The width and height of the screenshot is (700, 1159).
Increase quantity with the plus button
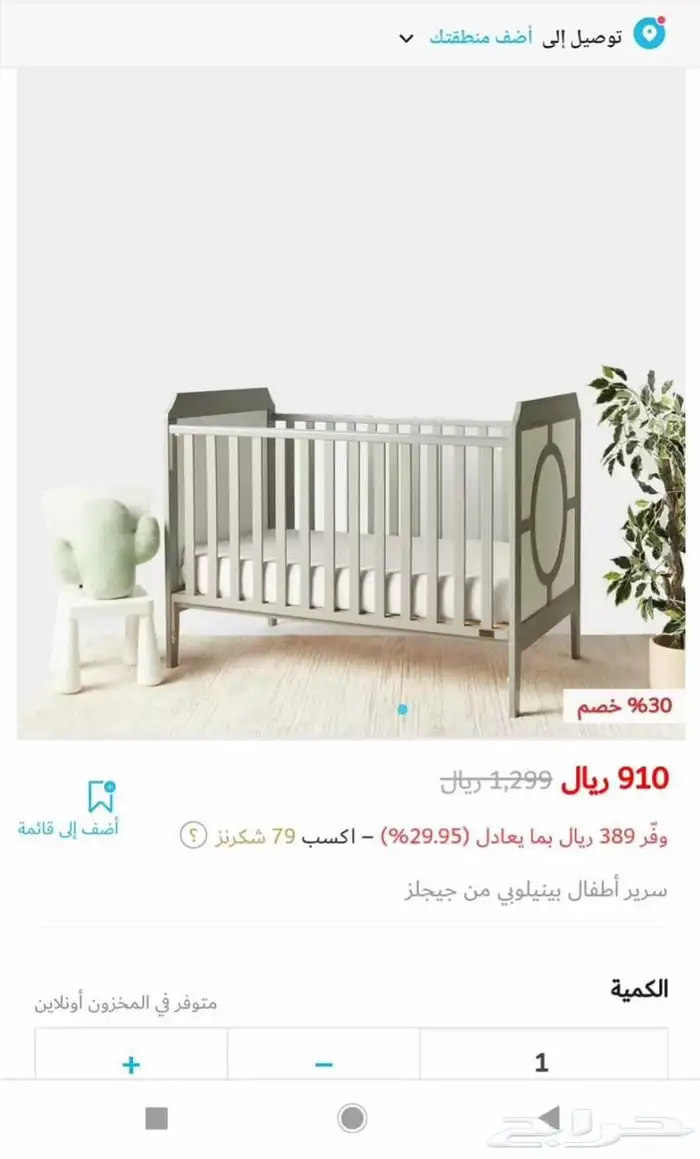[131, 1063]
